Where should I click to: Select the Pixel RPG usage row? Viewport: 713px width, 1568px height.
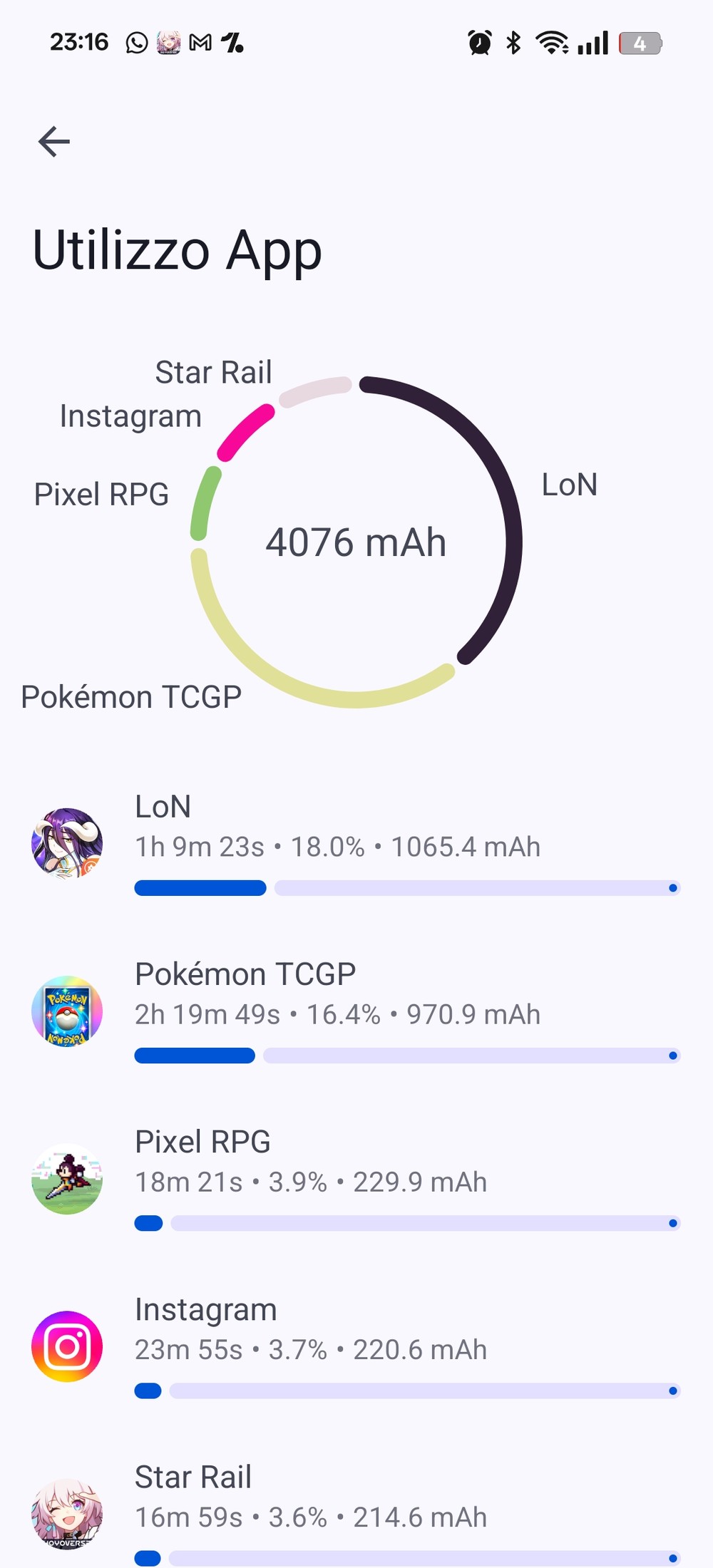(356, 1180)
